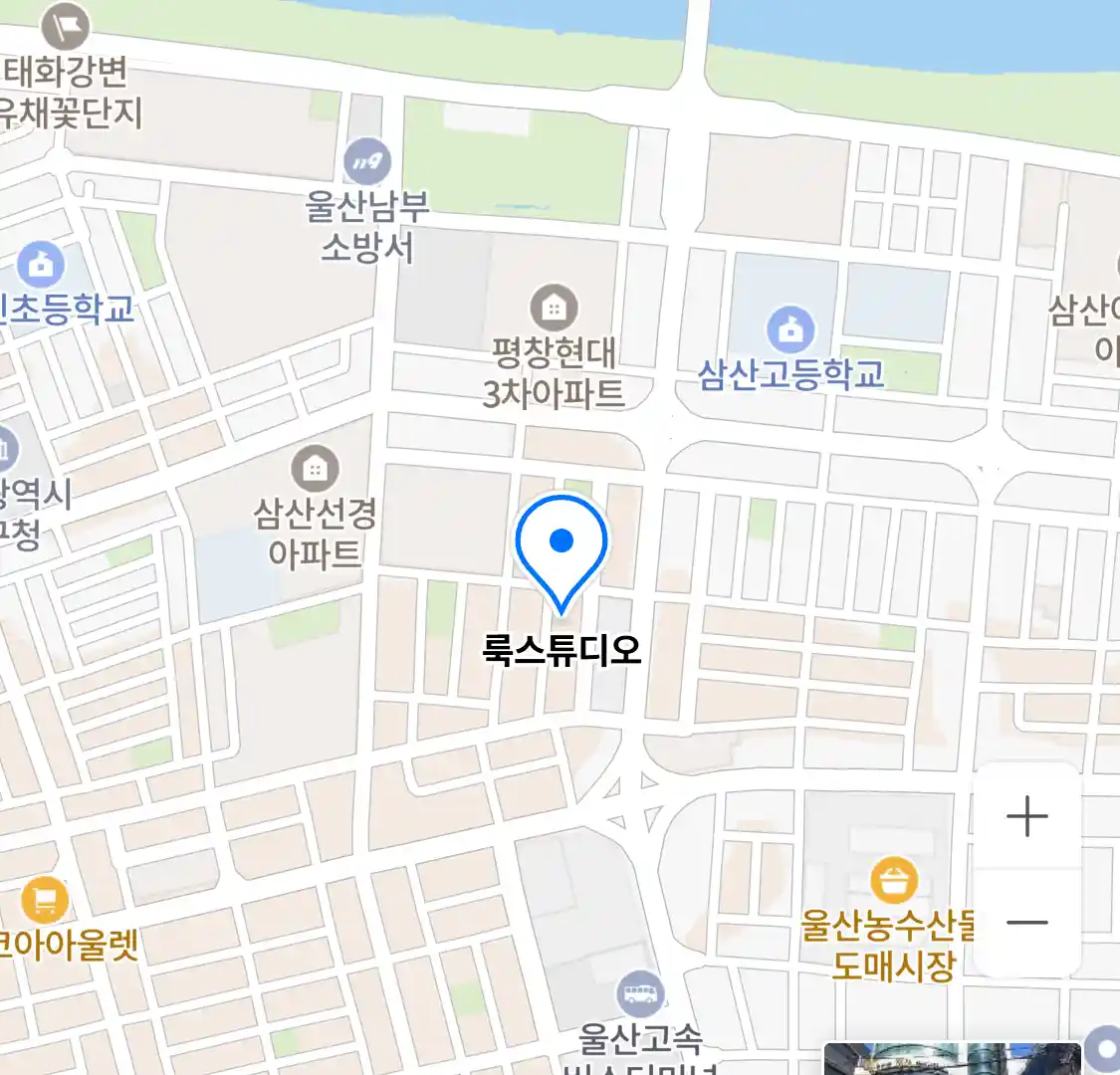Screen dimensions: 1120x1075
Task: Select the 울산남부소방서 fire station marker
Action: (x=367, y=162)
